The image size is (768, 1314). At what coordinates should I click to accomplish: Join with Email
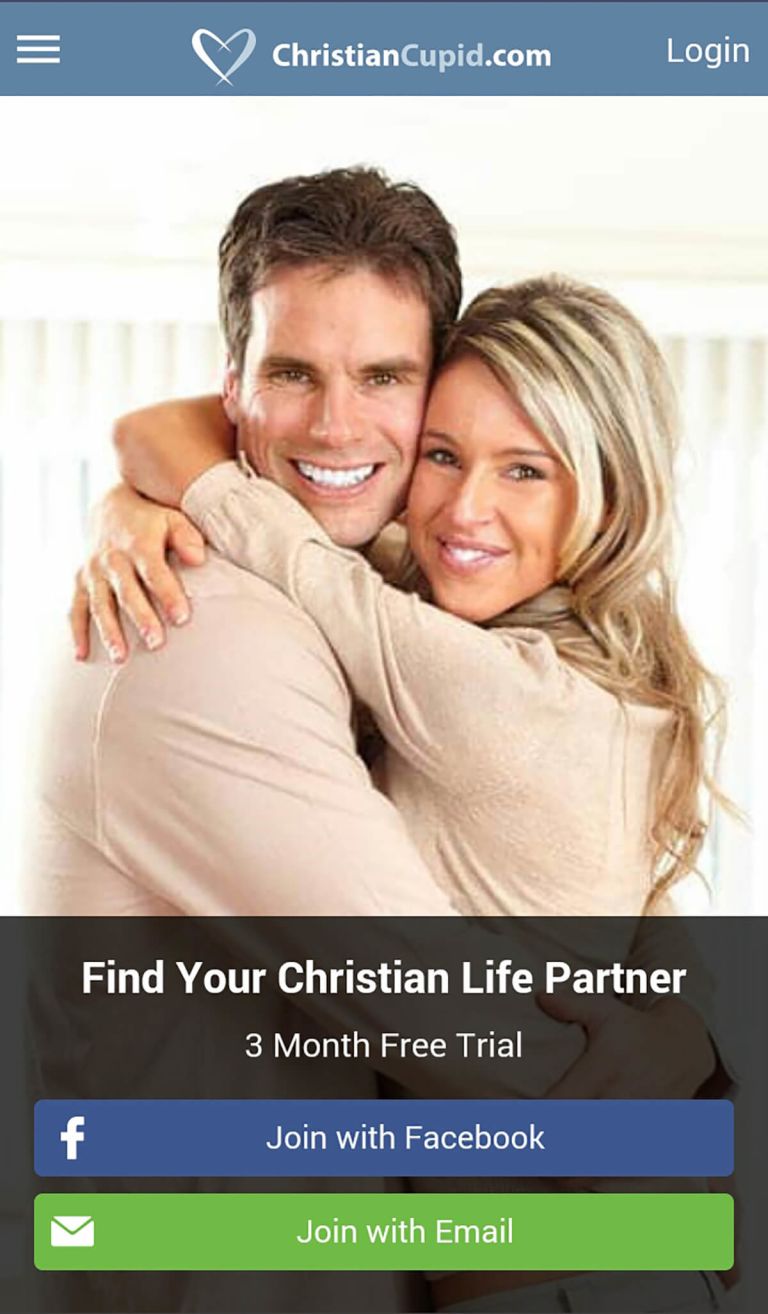click(x=384, y=1232)
